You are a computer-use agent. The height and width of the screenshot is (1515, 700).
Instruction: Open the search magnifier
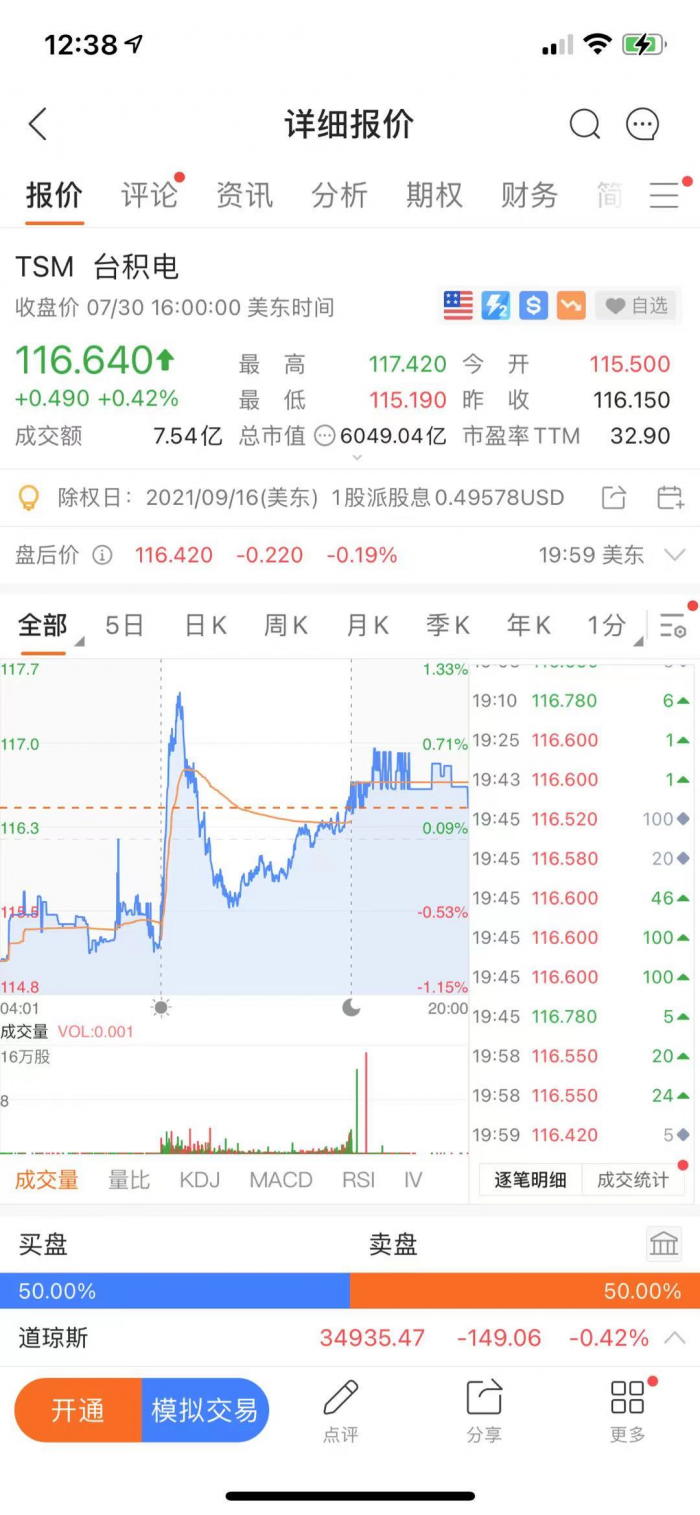pyautogui.click(x=584, y=125)
